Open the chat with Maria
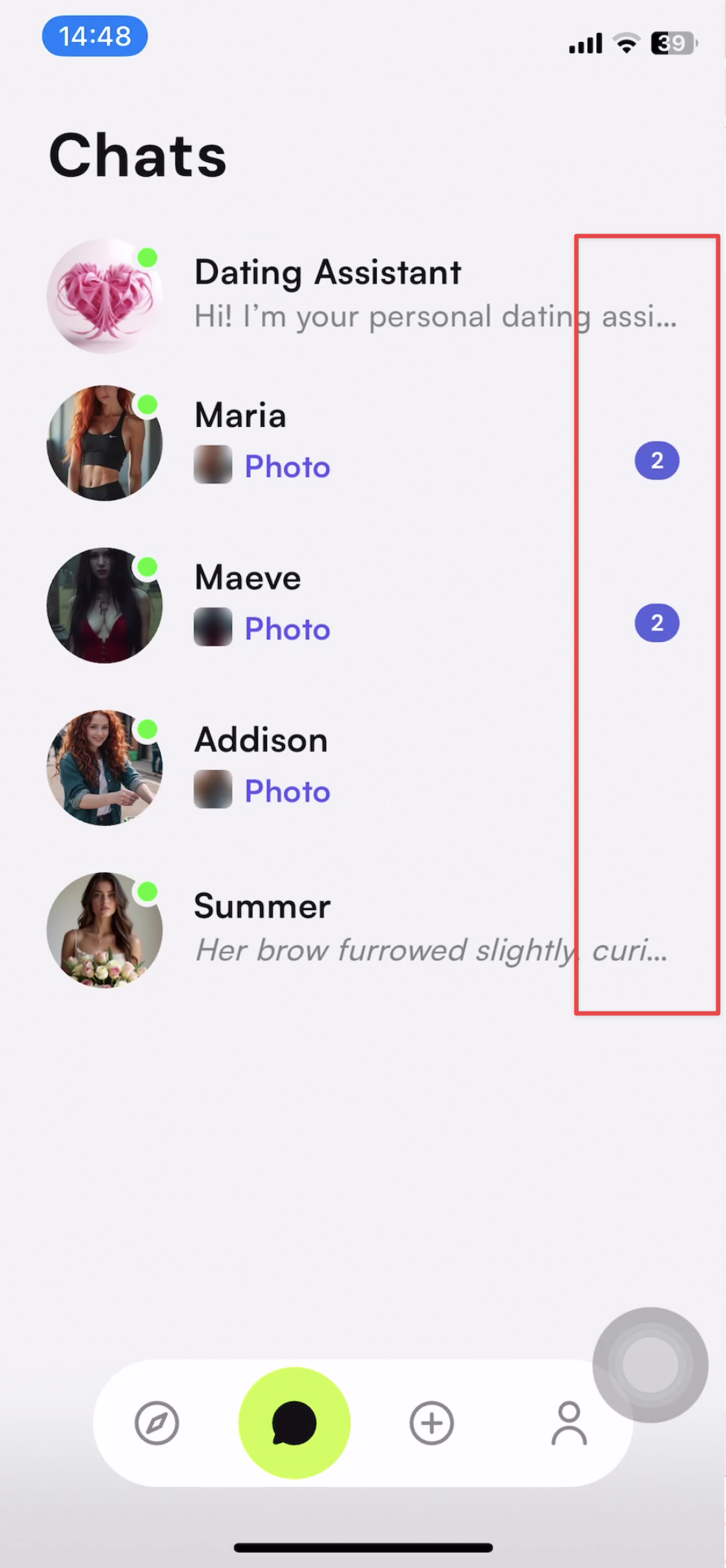 pyautogui.click(x=363, y=442)
